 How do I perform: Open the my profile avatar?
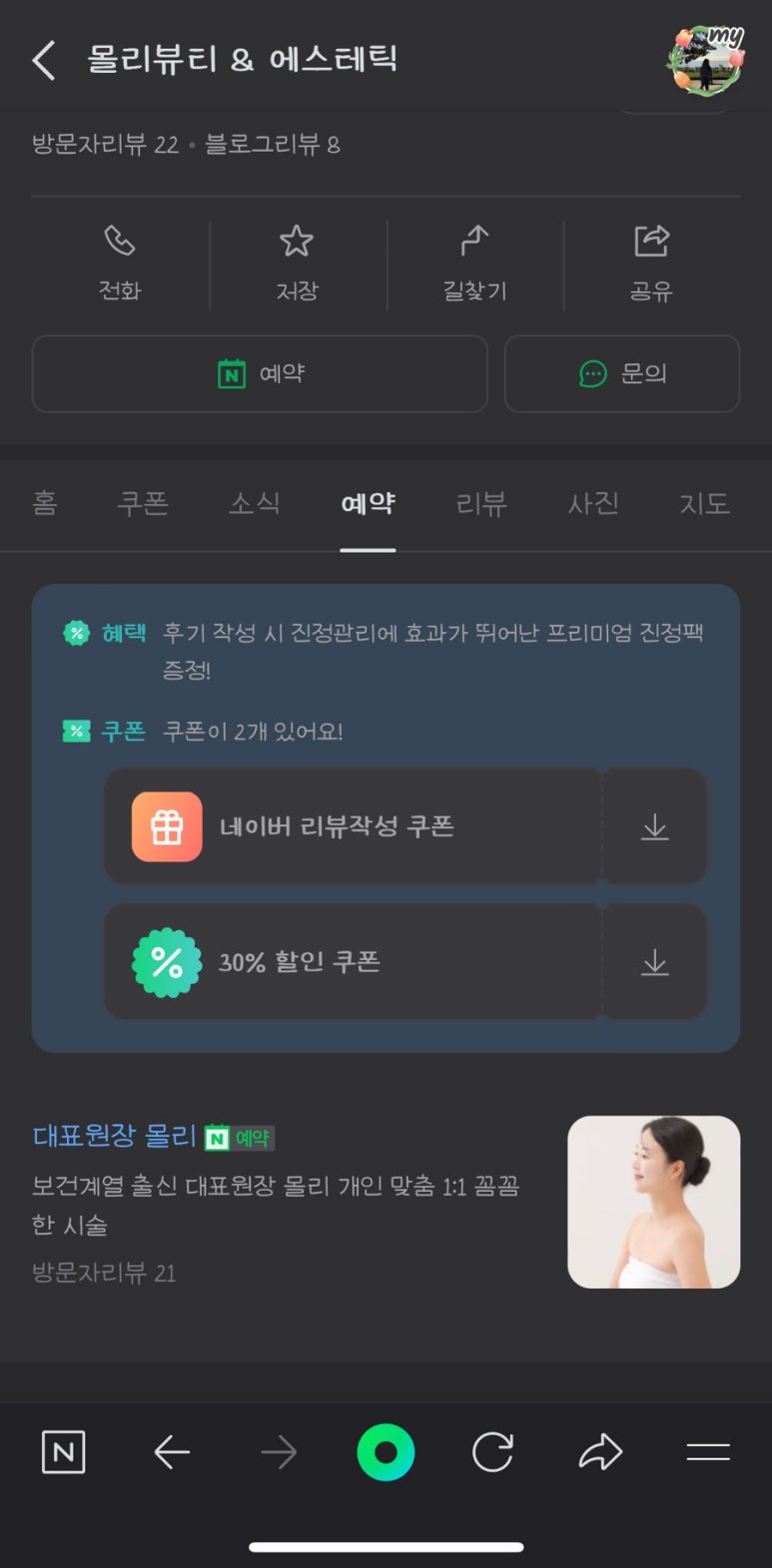707,60
